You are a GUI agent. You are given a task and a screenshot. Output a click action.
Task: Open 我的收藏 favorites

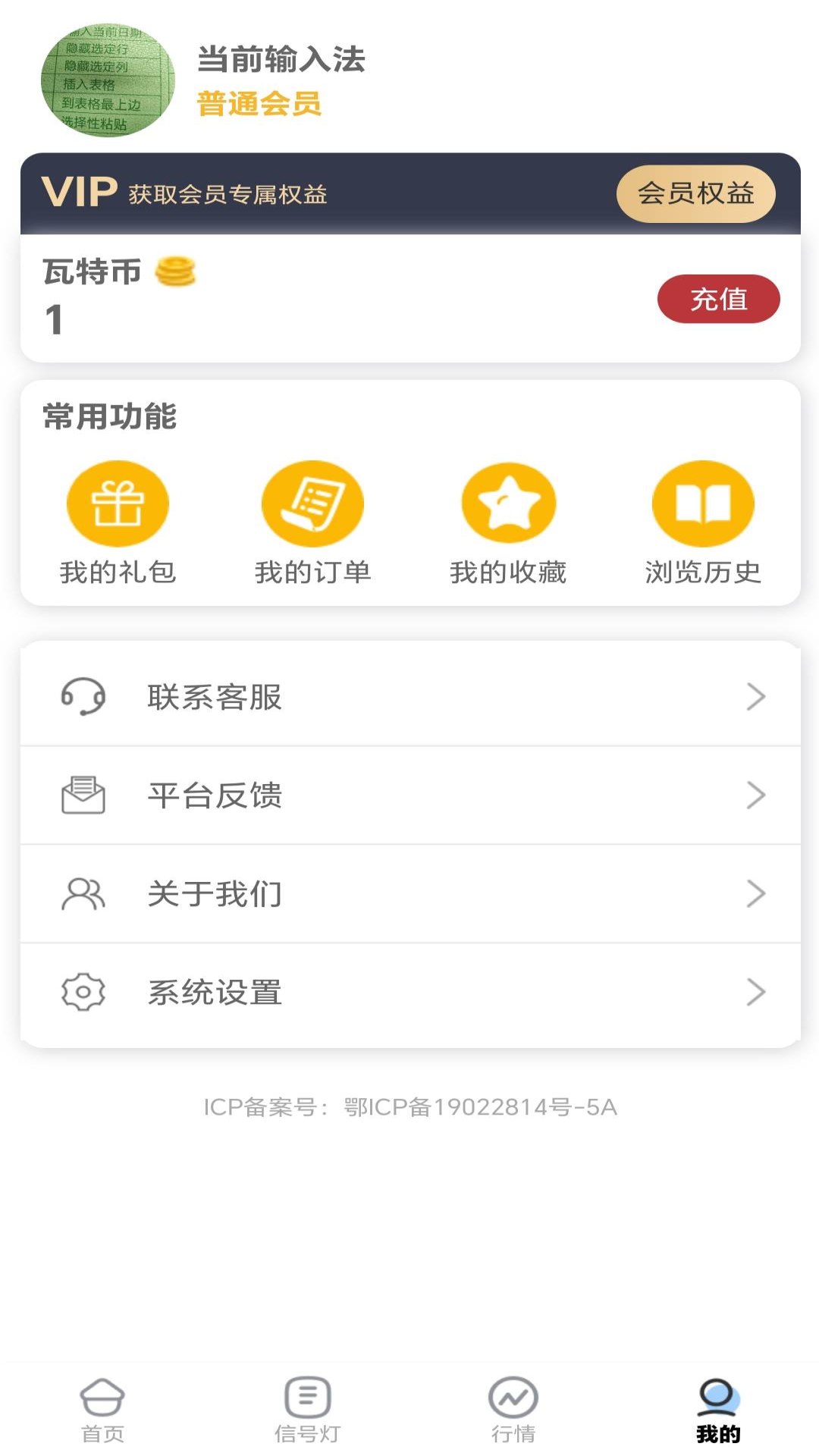(508, 522)
